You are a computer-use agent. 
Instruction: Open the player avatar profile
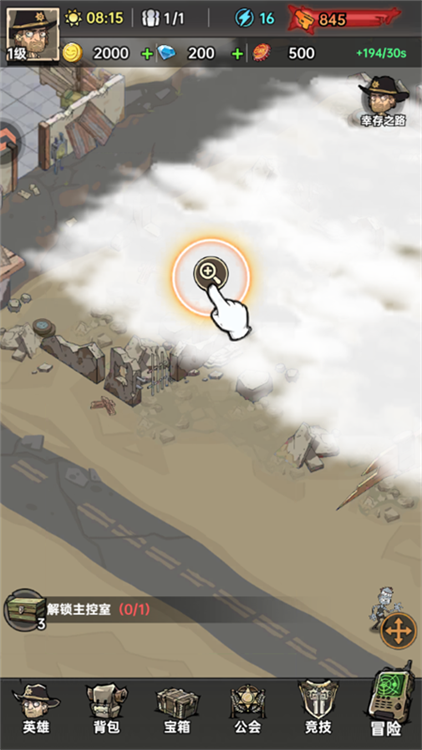33,34
